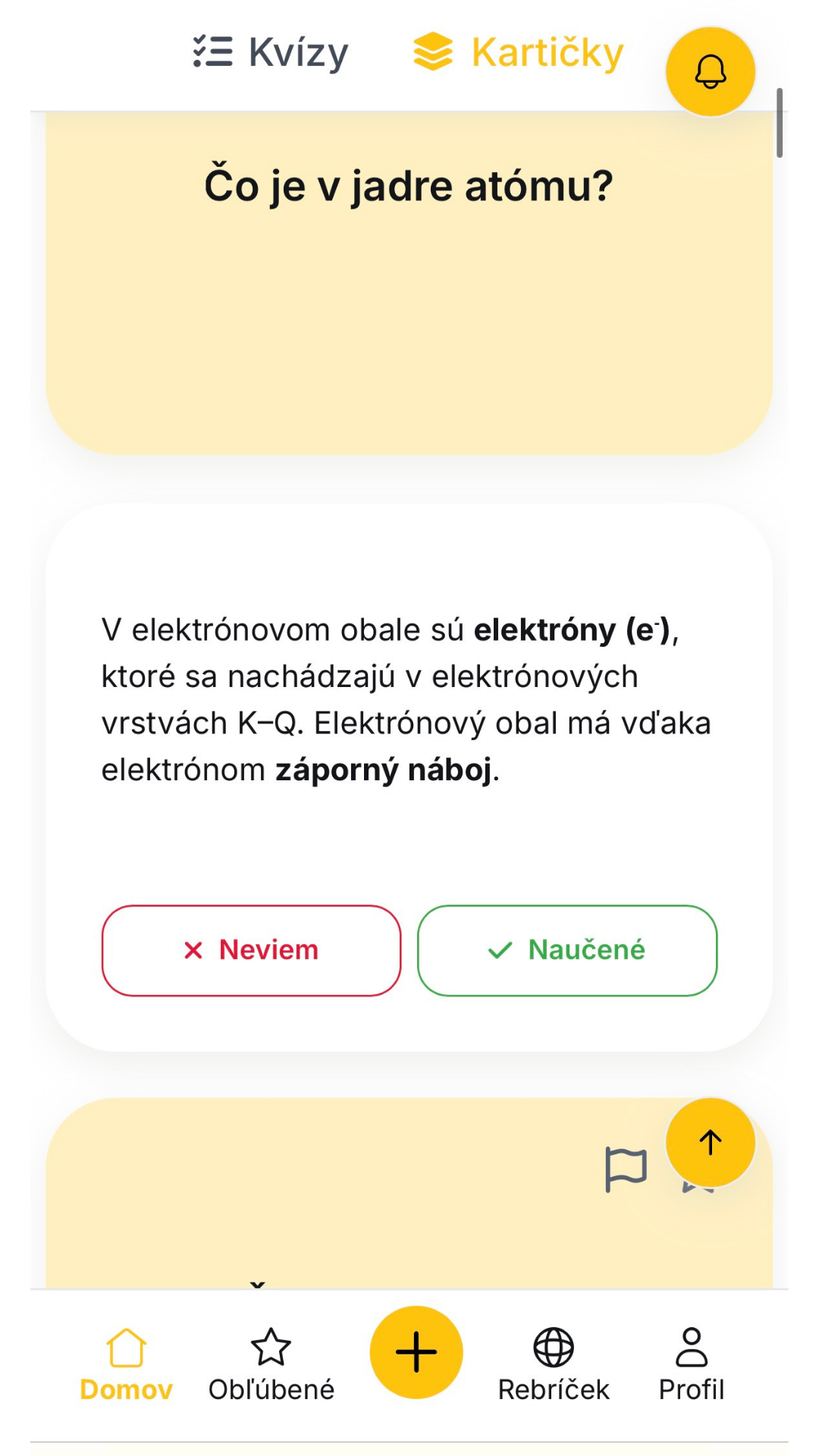Tap the flag icon on the next card
The height and width of the screenshot is (1456, 819).
pos(626,1169)
